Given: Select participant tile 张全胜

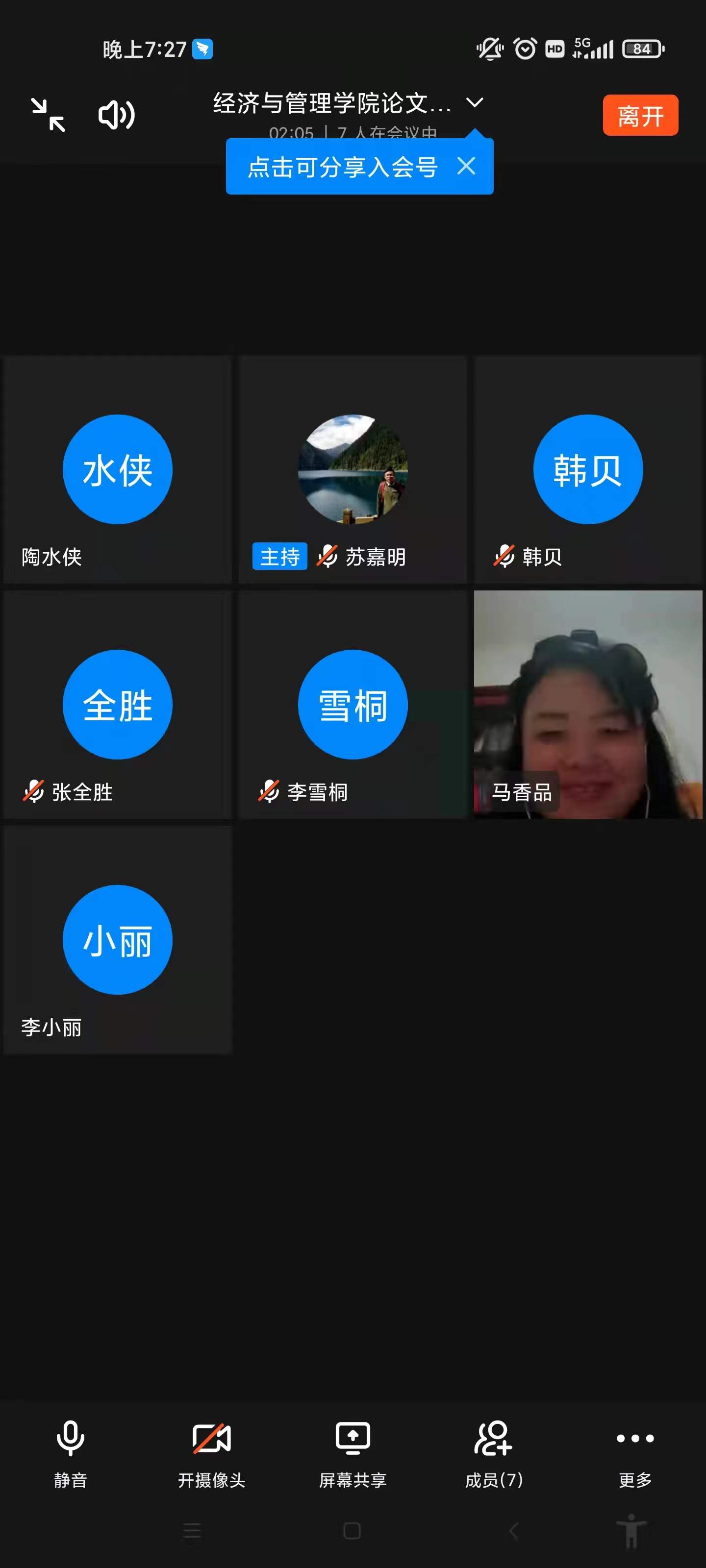Looking at the screenshot, I should click(x=118, y=705).
